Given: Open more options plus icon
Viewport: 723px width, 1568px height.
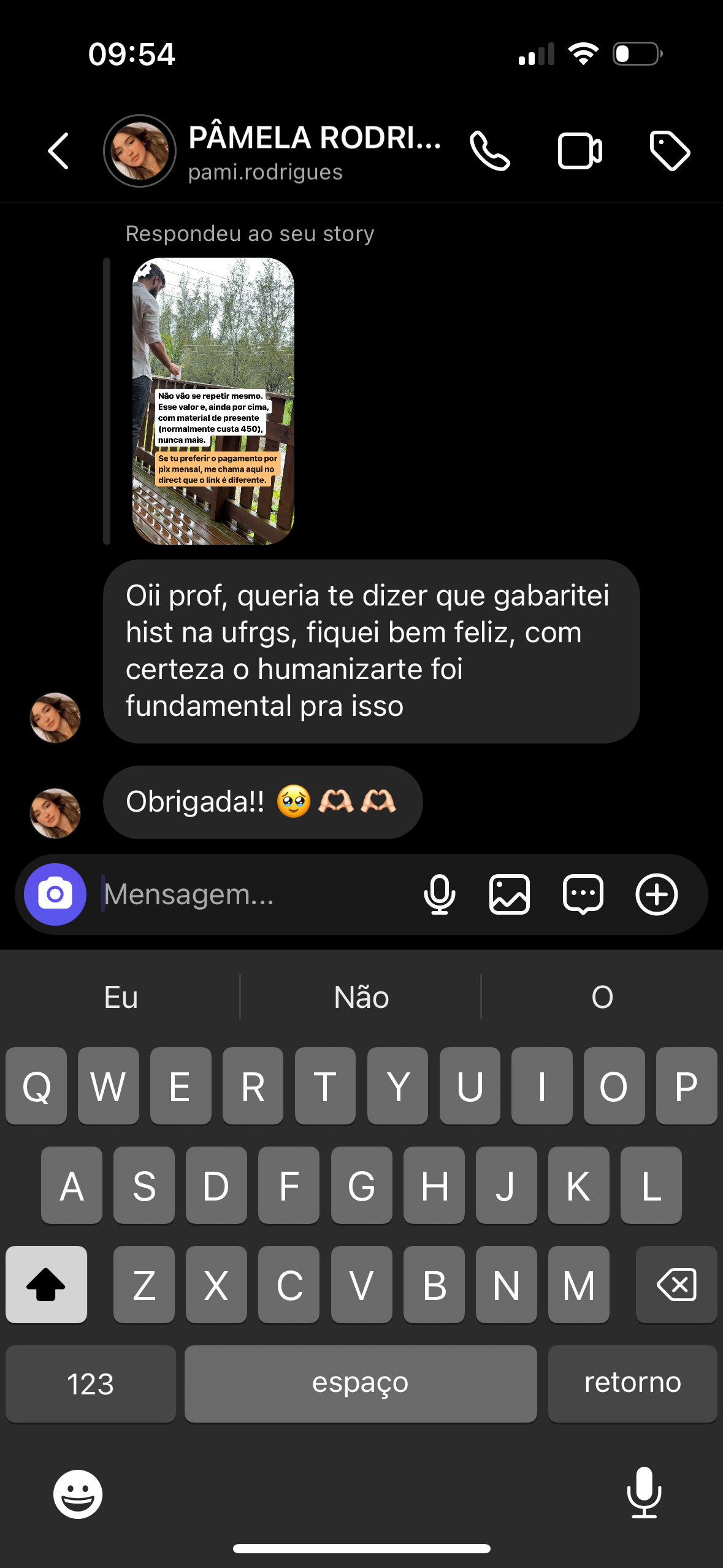Looking at the screenshot, I should coord(656,894).
